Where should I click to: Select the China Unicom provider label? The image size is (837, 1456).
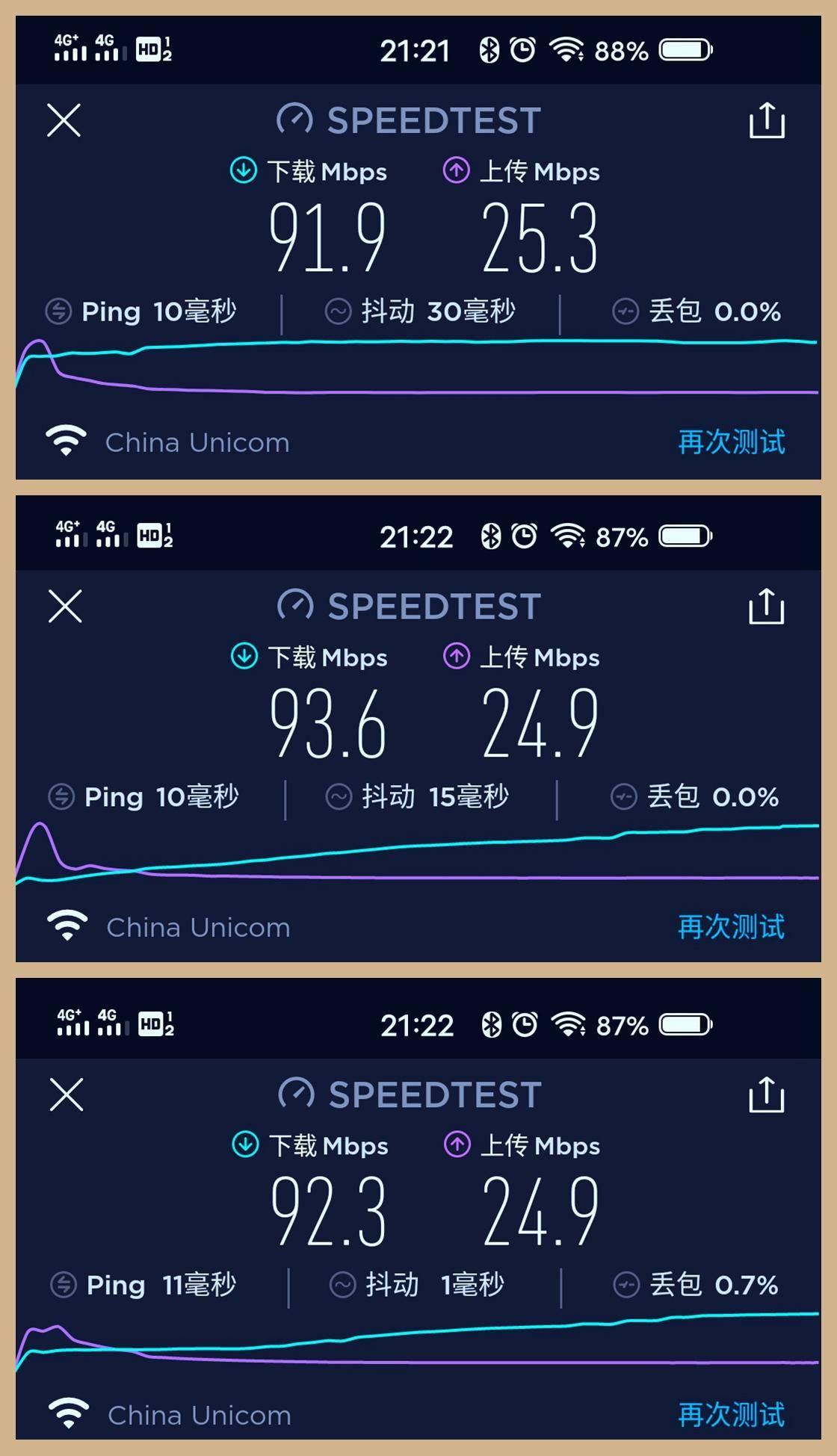198,442
